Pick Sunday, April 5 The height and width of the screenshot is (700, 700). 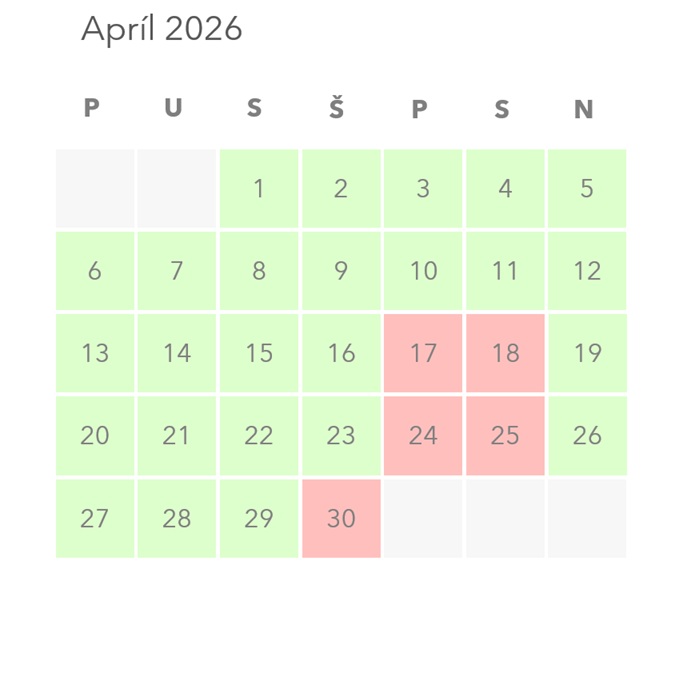(x=587, y=189)
